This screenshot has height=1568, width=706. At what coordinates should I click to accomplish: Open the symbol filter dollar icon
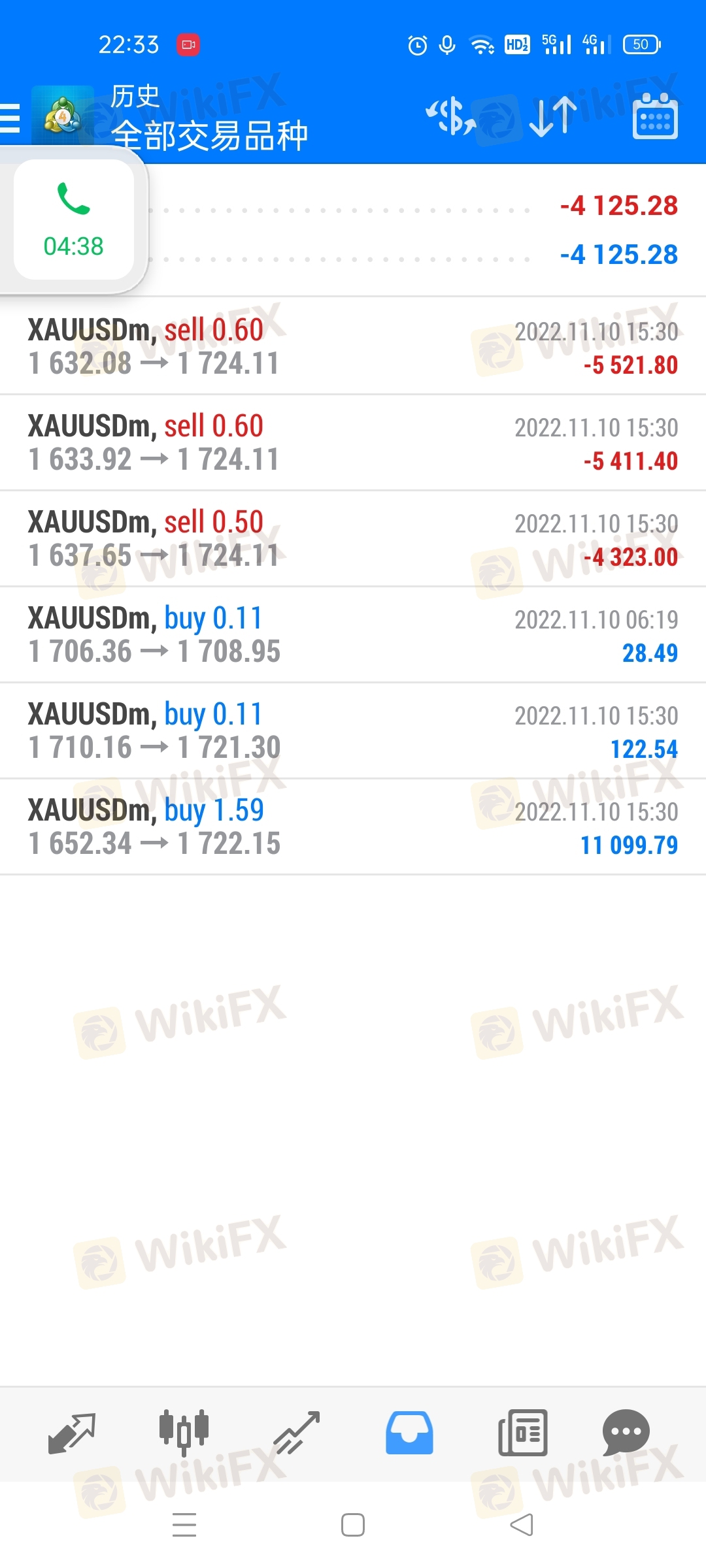450,117
